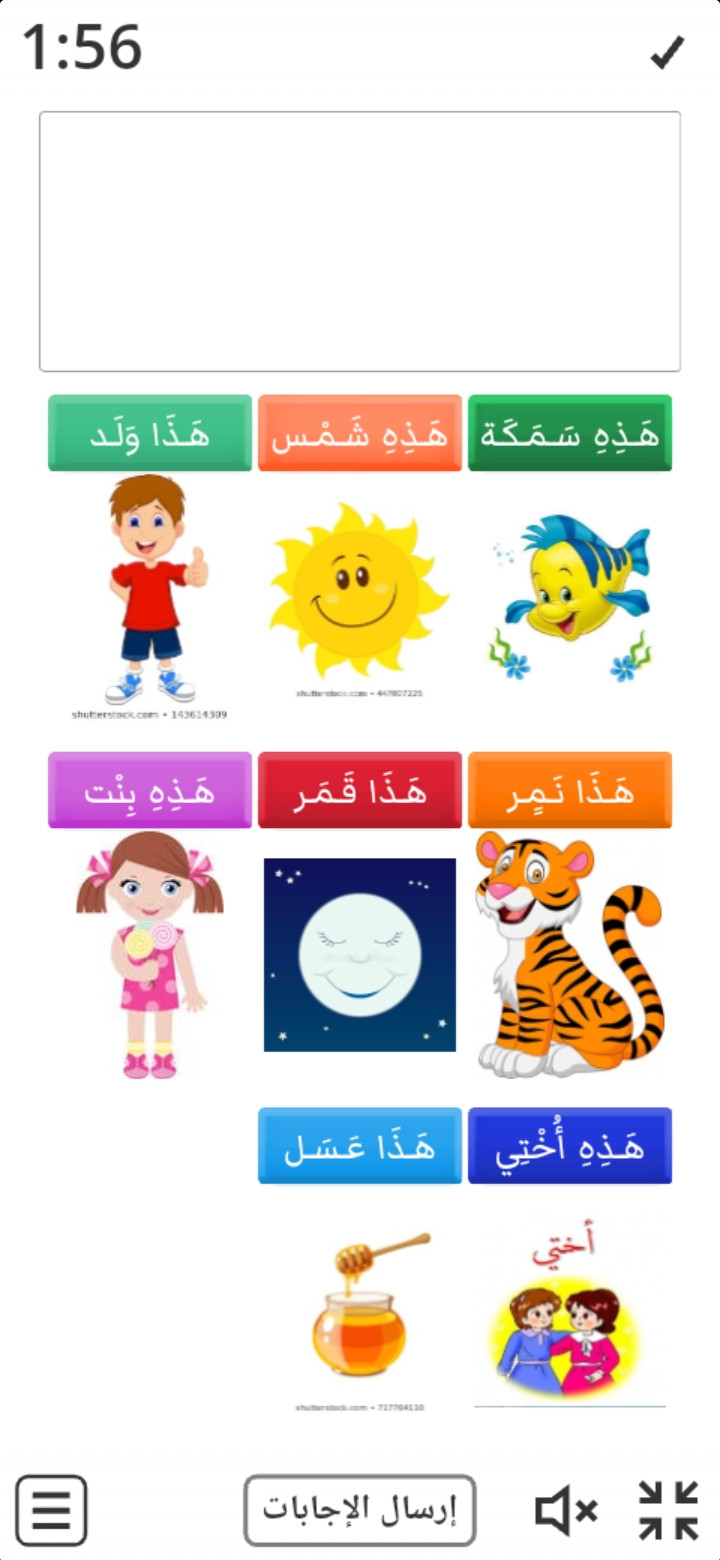Select the هَذَا وَلَد label

pyautogui.click(x=150, y=433)
